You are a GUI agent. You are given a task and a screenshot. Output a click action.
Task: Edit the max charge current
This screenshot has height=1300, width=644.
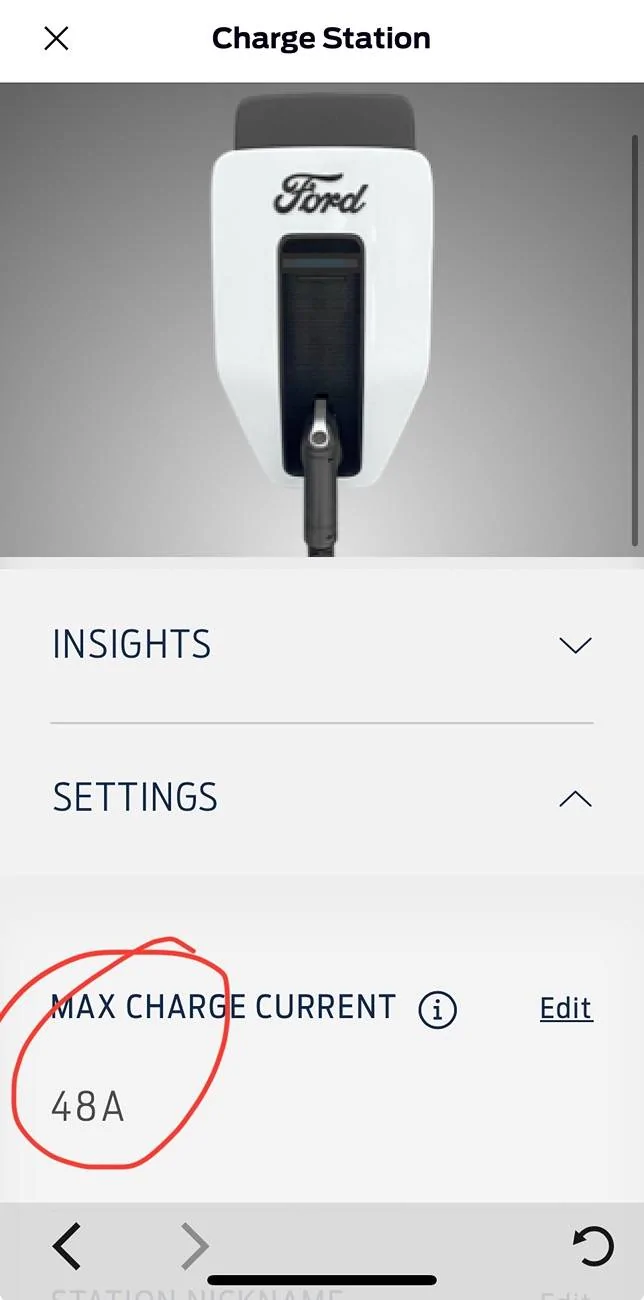566,1008
